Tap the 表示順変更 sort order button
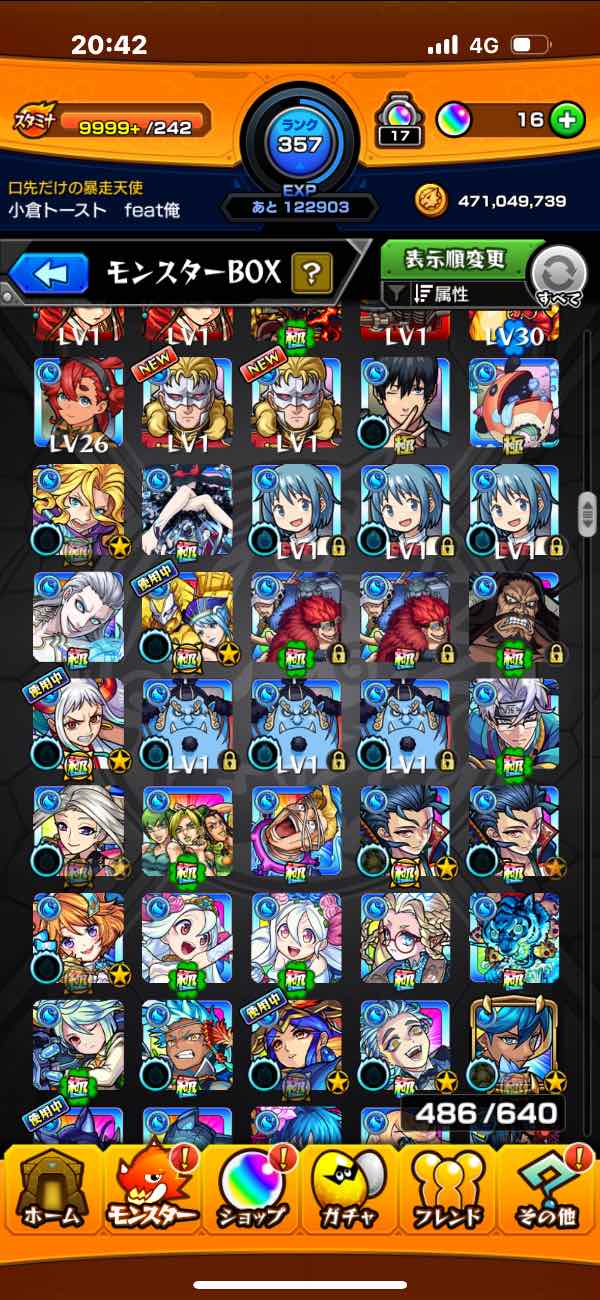This screenshot has height=1300, width=600. point(455,260)
